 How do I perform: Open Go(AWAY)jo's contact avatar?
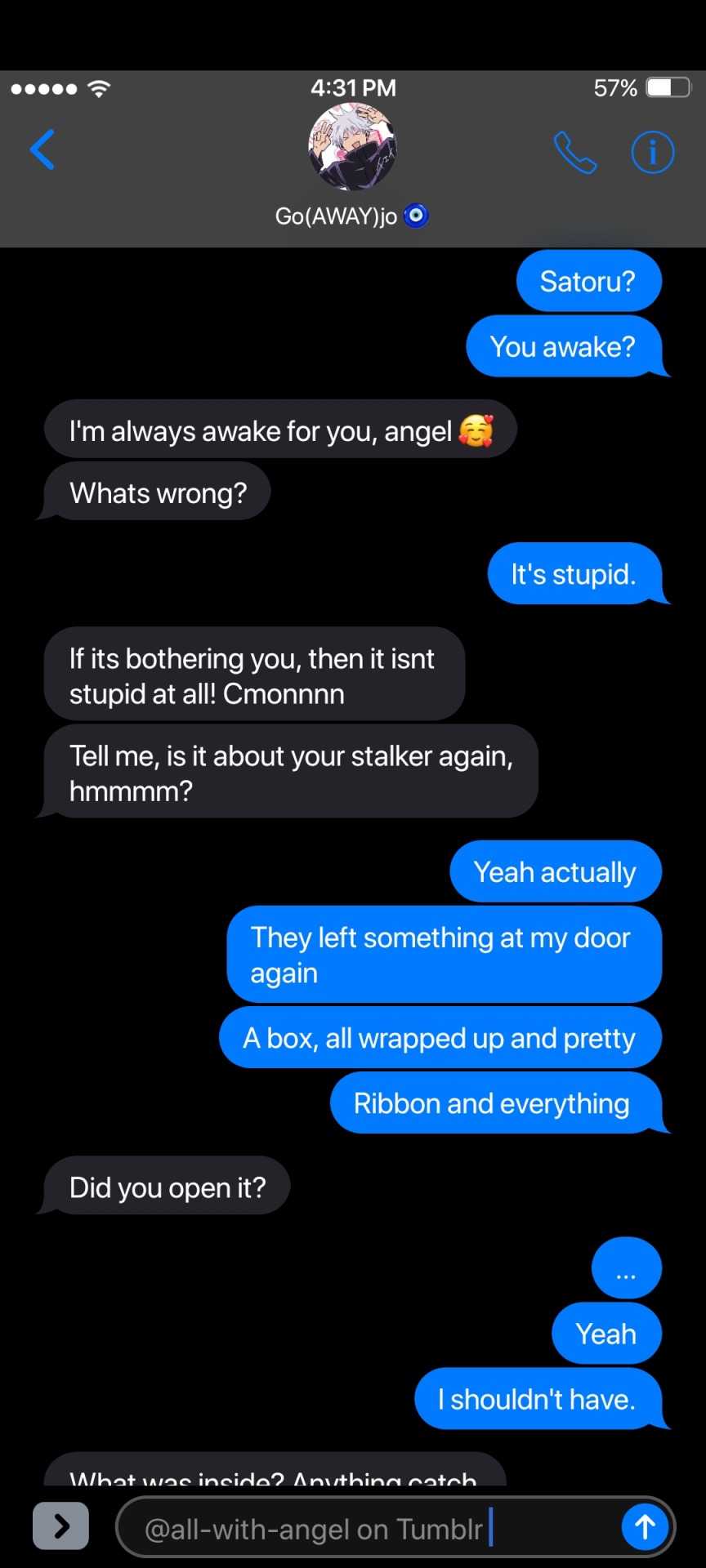click(x=352, y=148)
